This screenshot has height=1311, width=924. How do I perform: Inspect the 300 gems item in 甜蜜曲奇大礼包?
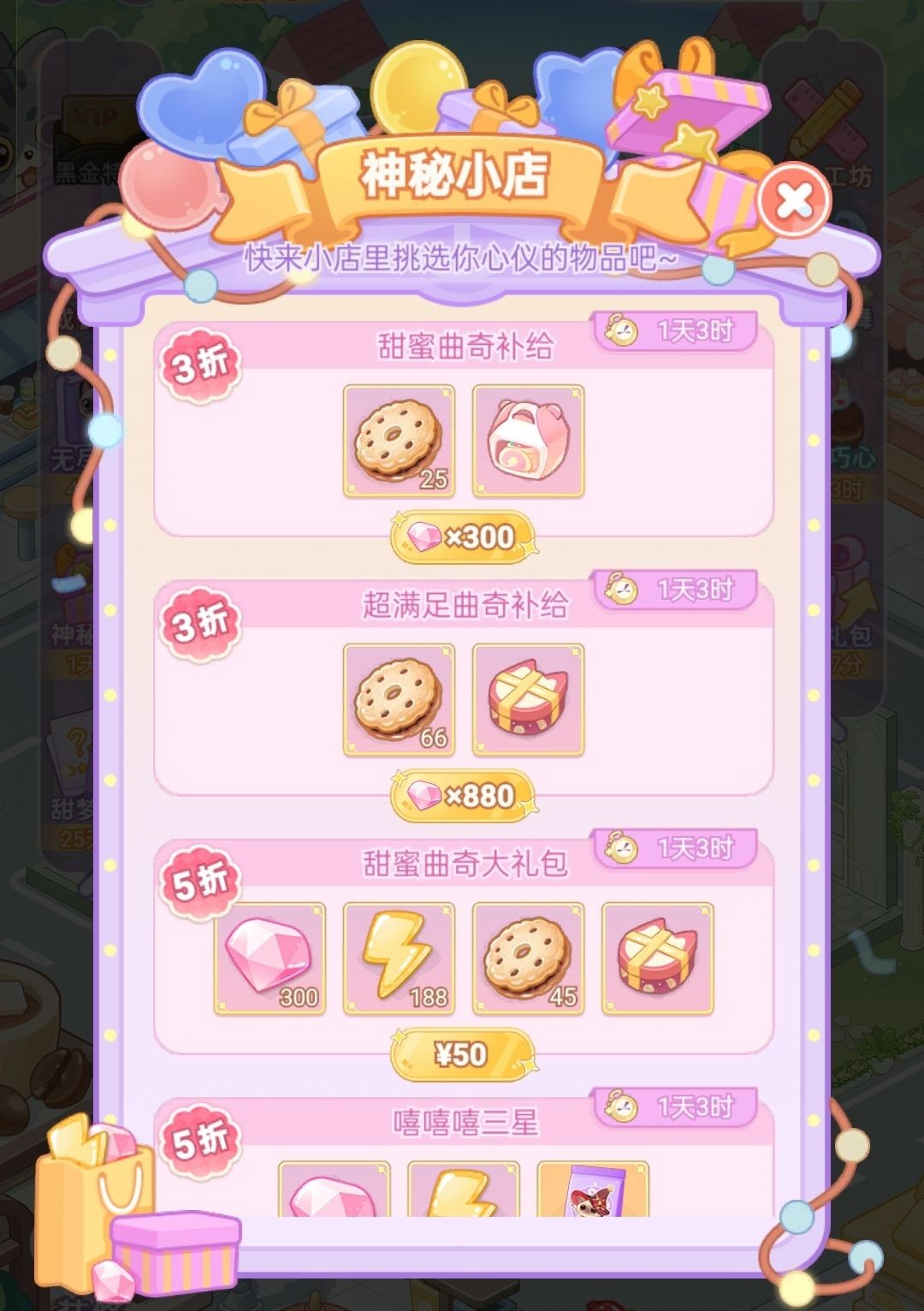coord(269,958)
